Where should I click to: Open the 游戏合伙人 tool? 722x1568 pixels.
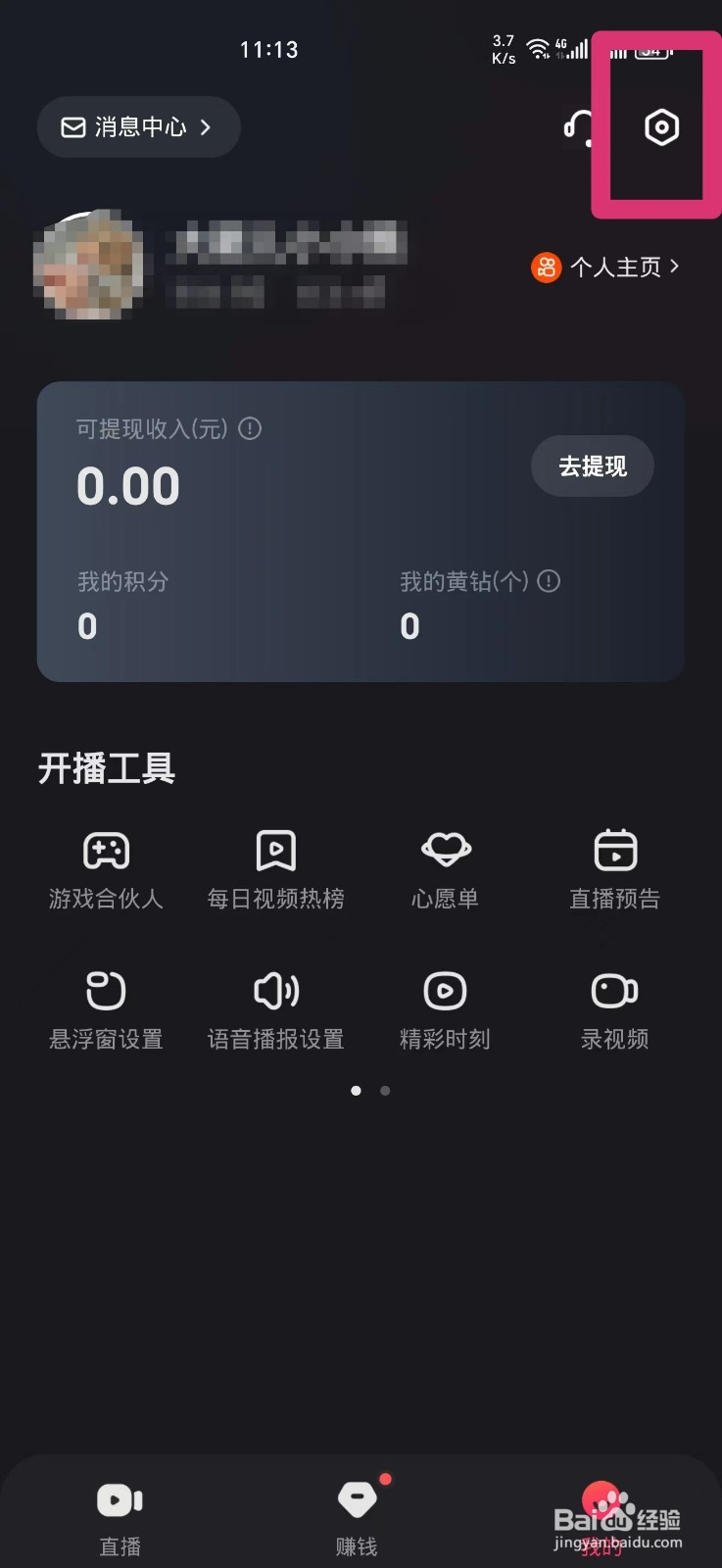coord(105,867)
